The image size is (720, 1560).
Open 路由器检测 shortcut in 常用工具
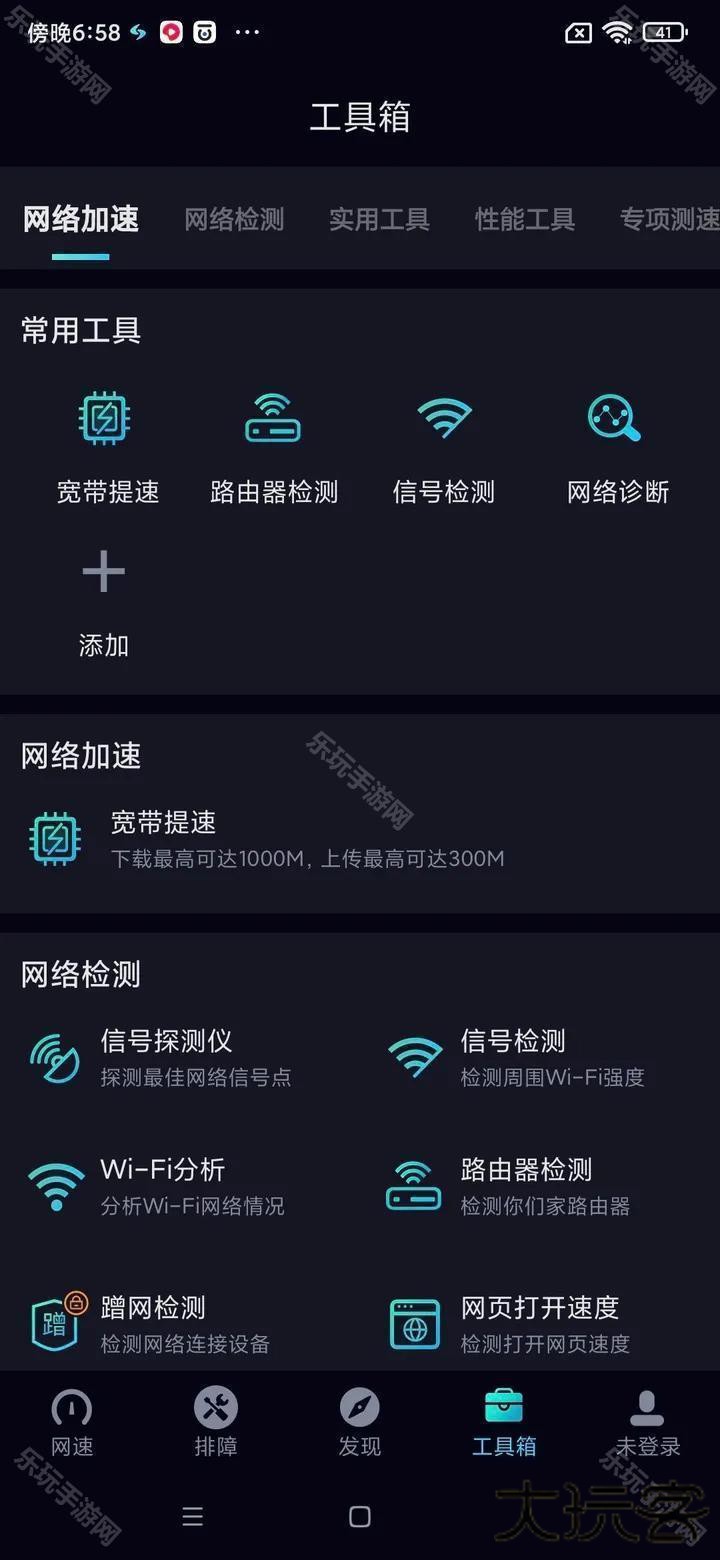click(x=273, y=447)
